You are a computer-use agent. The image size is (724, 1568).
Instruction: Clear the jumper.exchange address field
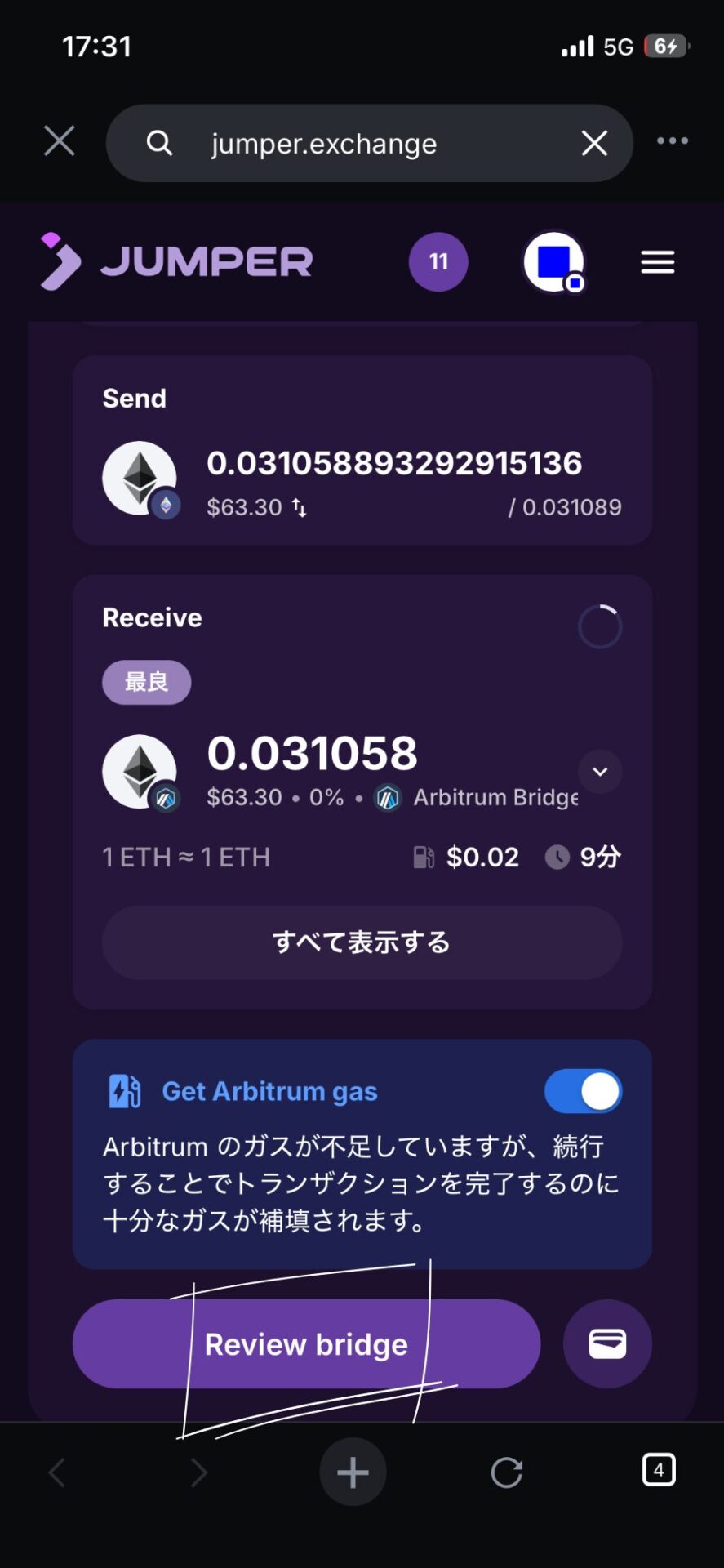click(594, 144)
